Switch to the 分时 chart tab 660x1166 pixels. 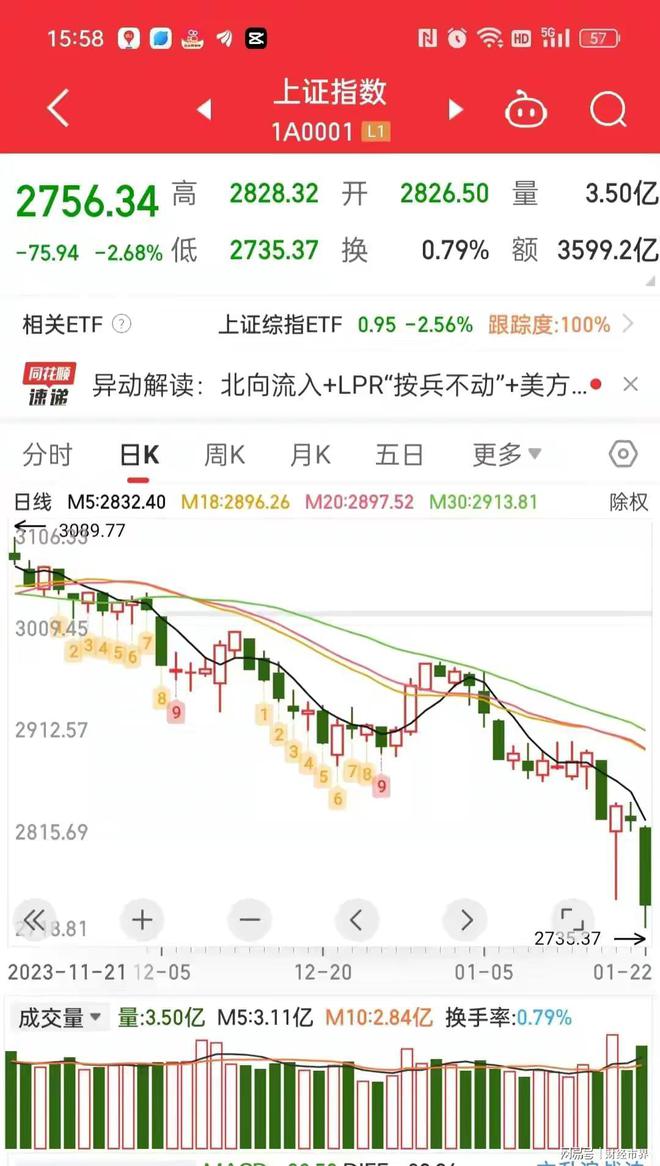(x=48, y=454)
